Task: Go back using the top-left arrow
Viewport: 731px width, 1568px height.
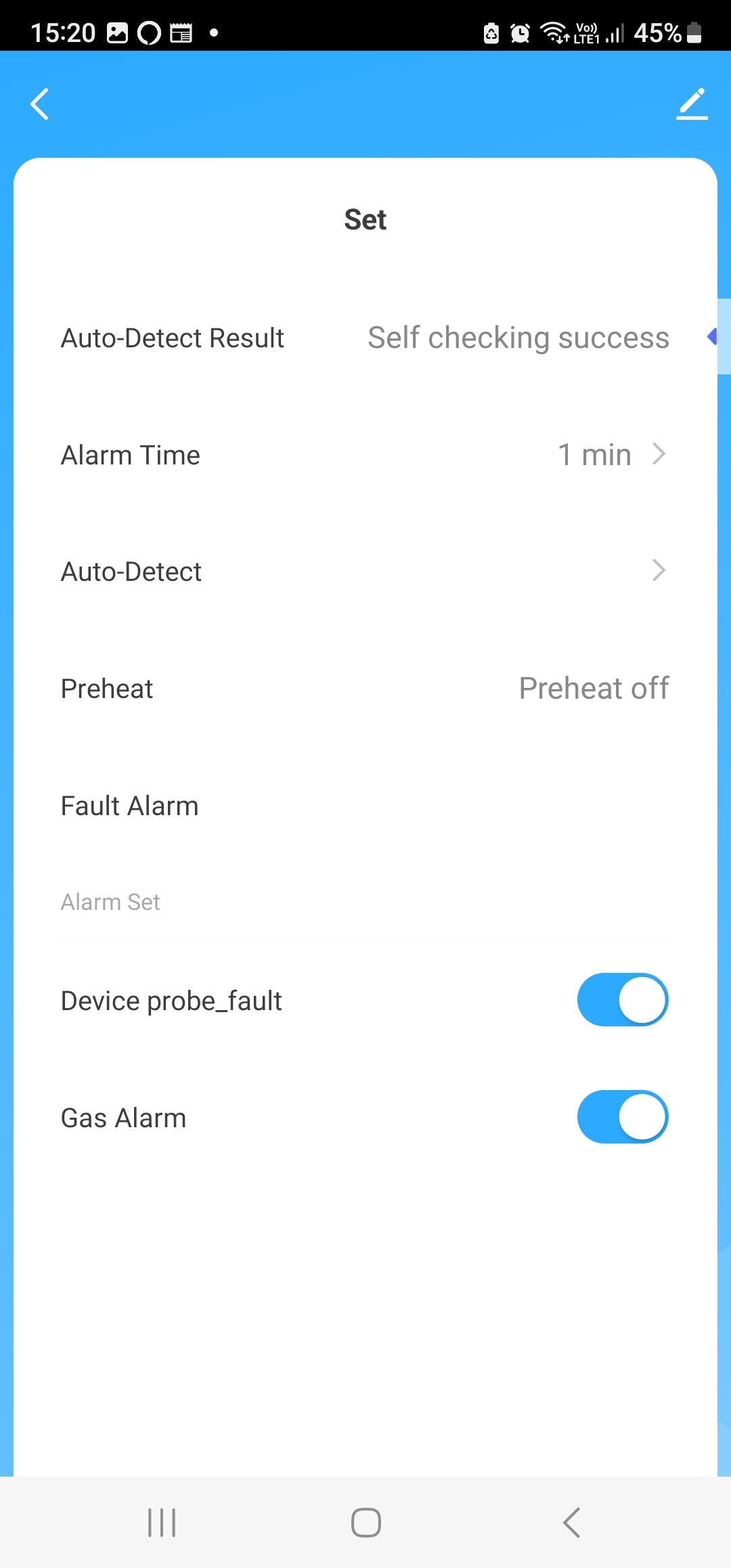Action: pos(40,104)
